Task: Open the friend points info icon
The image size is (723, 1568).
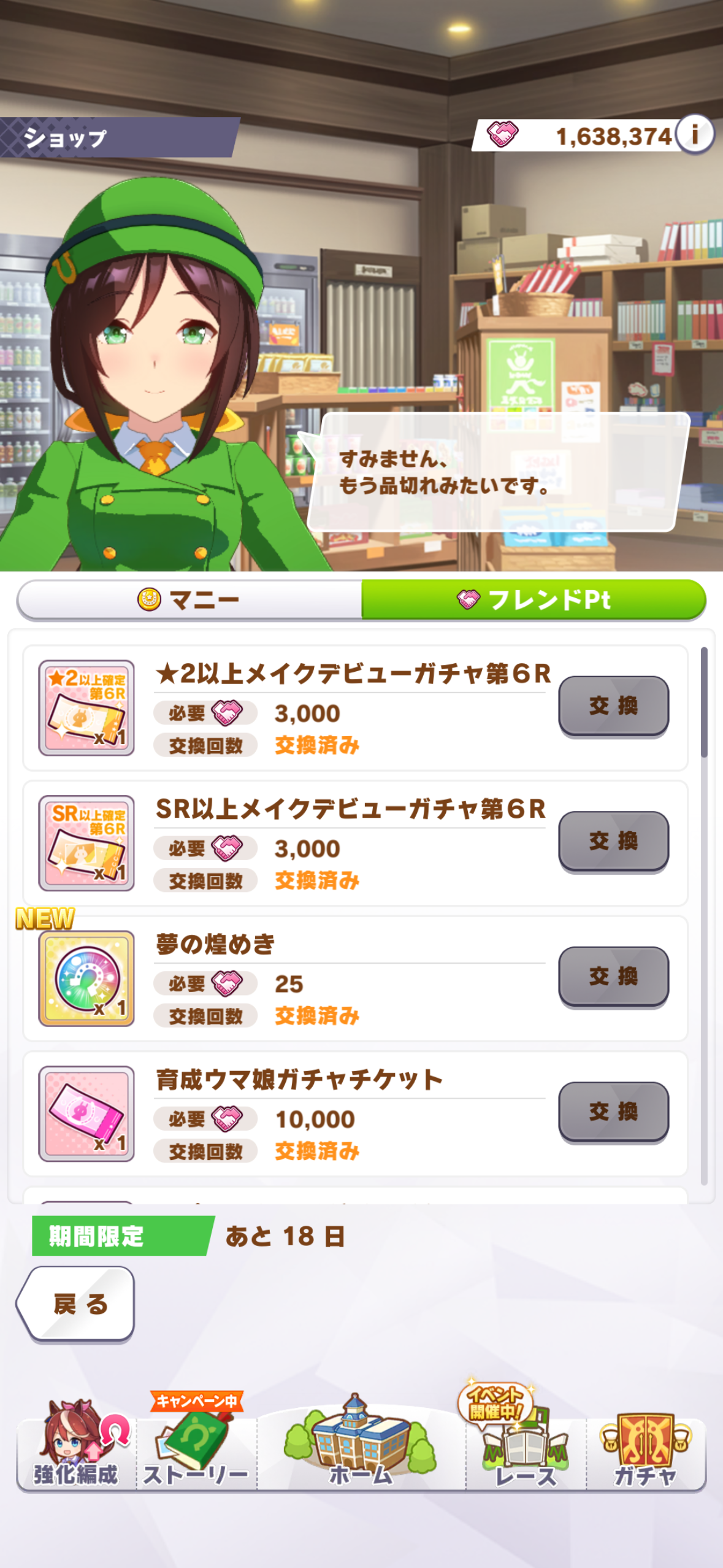Action: (x=695, y=134)
